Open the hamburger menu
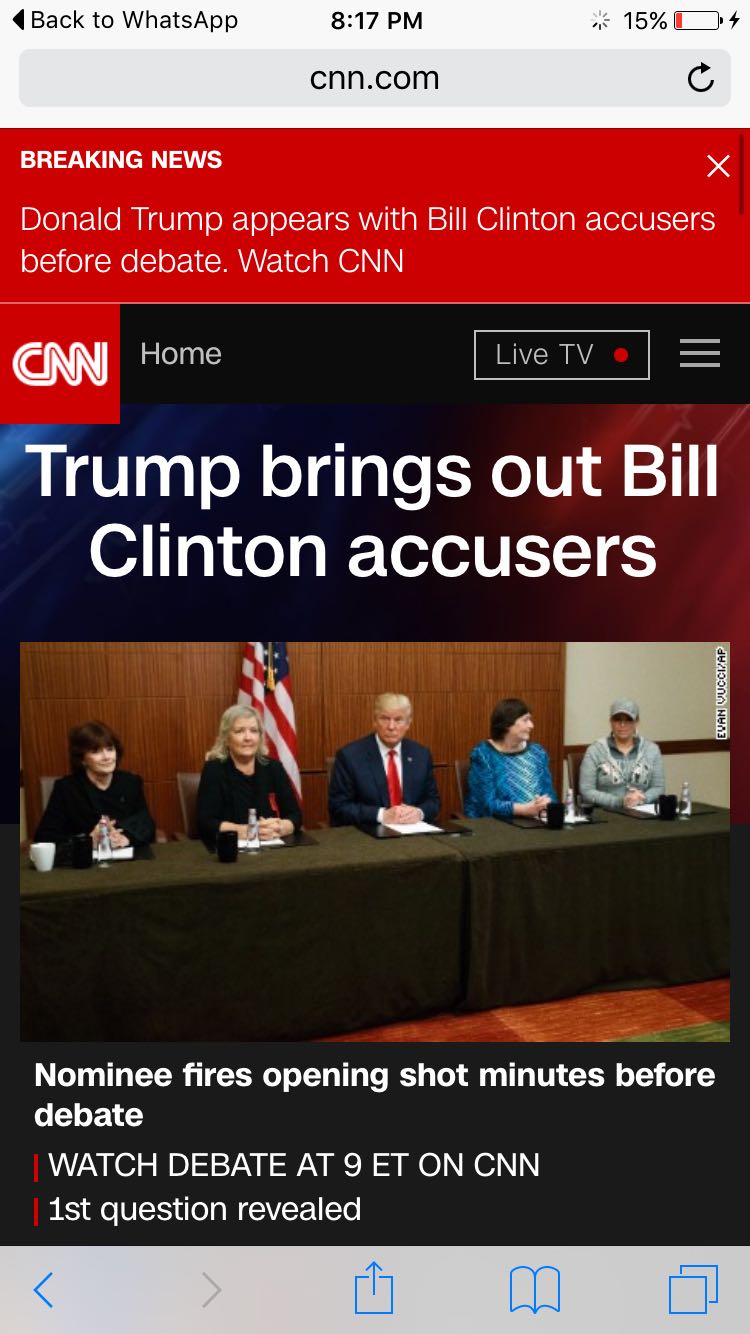The height and width of the screenshot is (1334, 750). (699, 354)
